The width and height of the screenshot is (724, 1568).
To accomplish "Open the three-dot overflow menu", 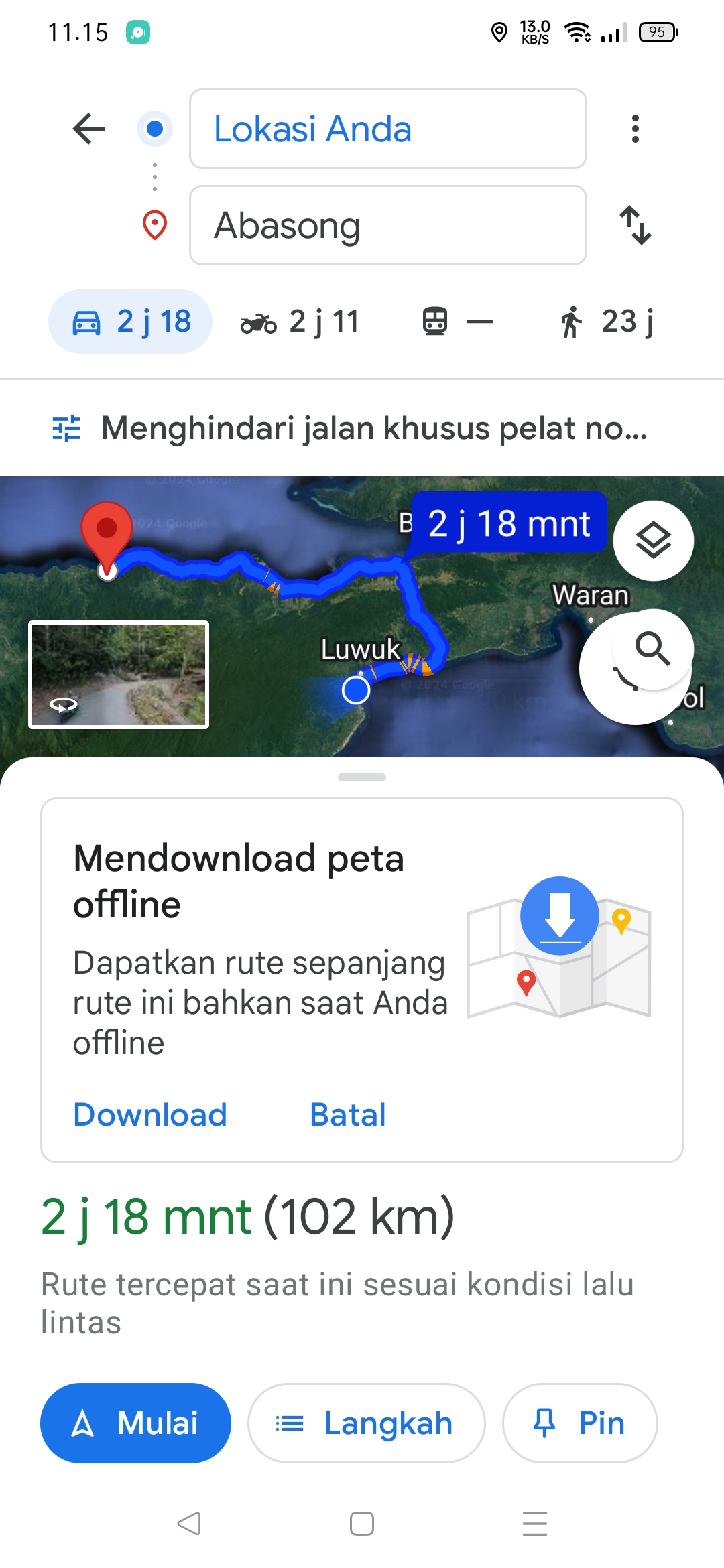I will (x=635, y=129).
